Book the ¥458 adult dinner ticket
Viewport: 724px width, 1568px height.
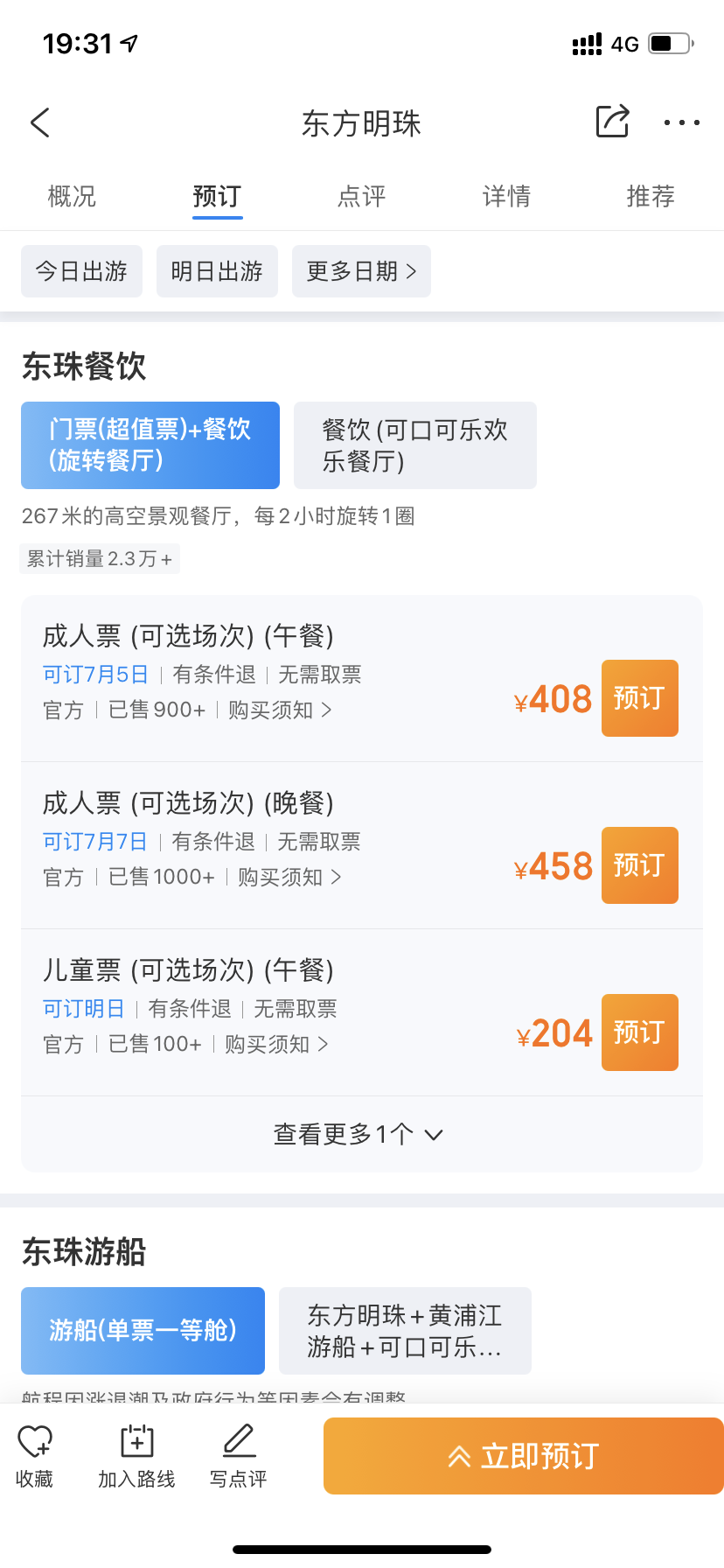click(640, 865)
